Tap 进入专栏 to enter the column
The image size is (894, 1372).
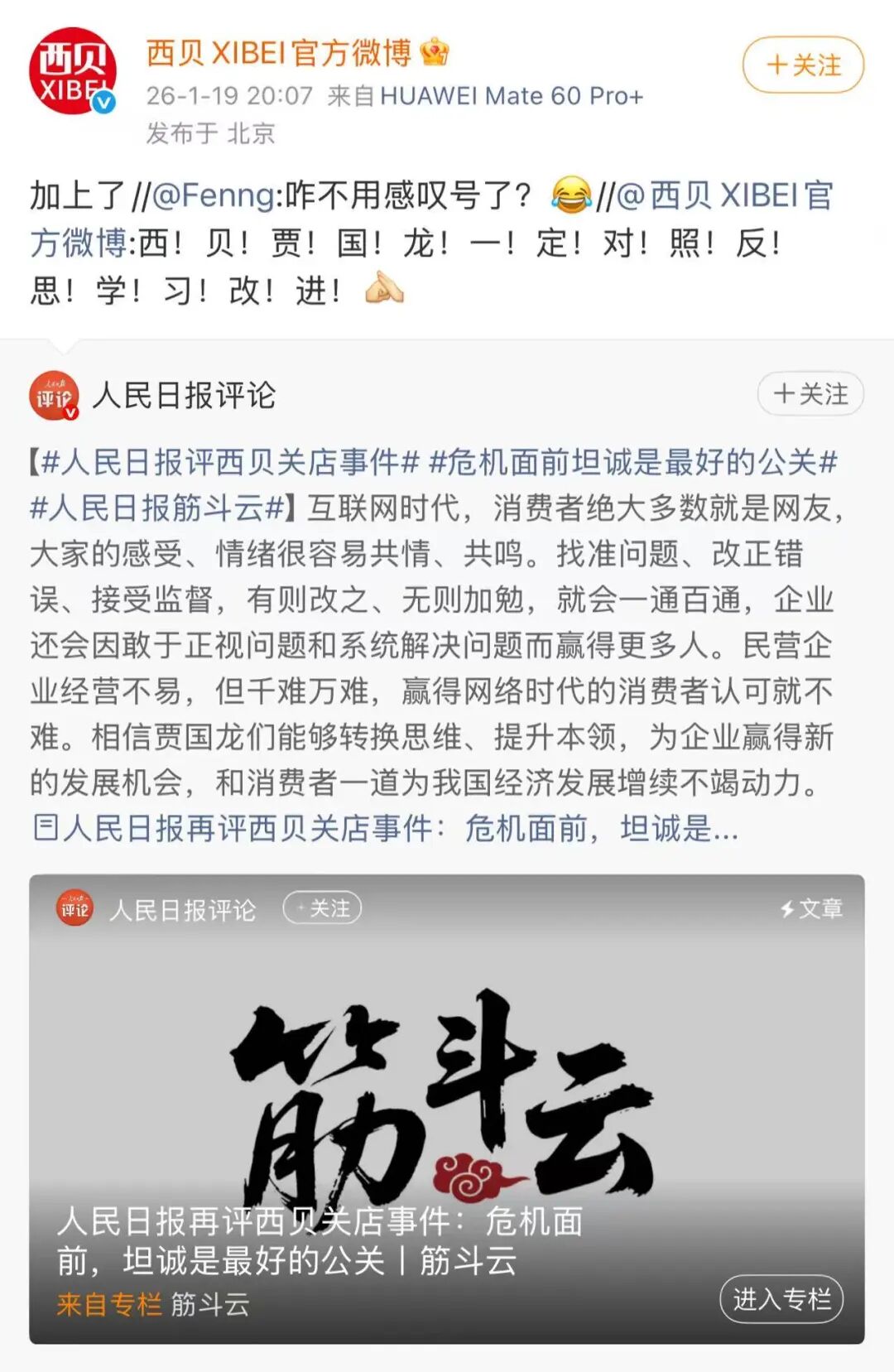781,1299
